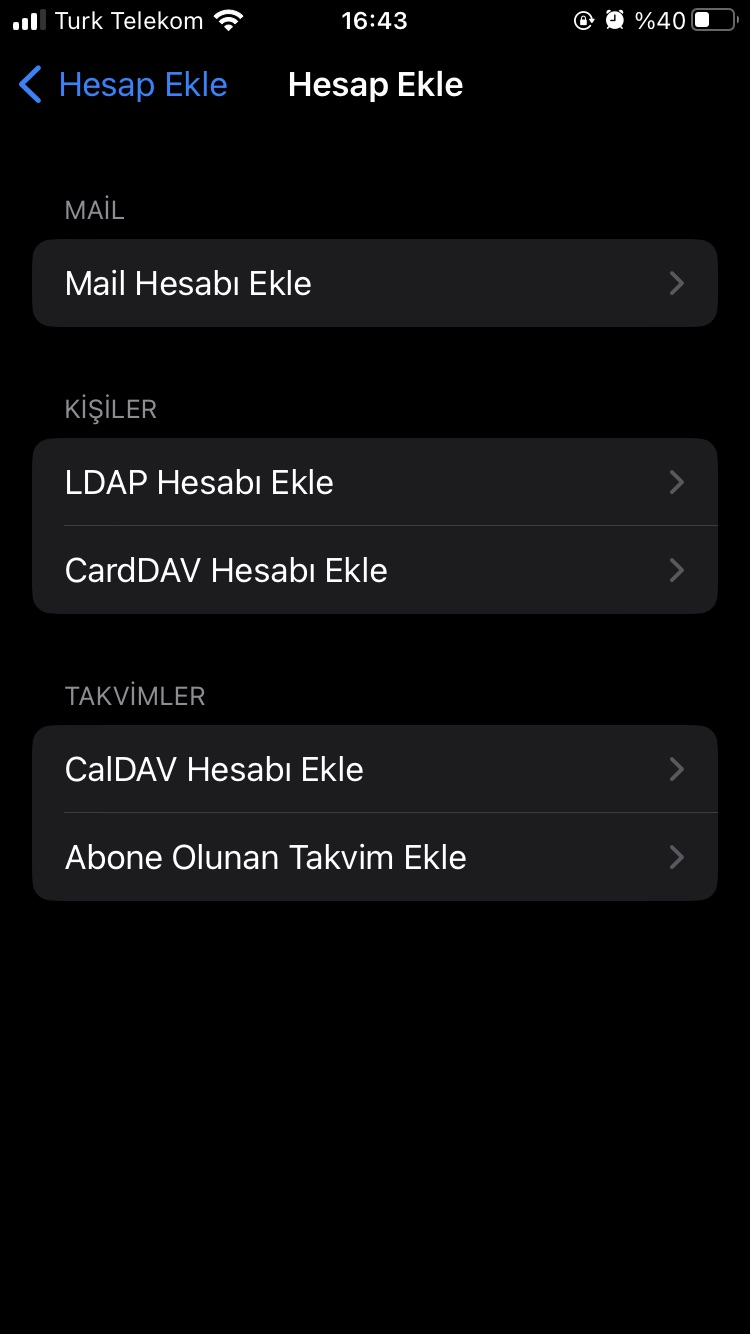Tap Abone Olunan Takvim Ekle
The height and width of the screenshot is (1334, 750).
click(x=375, y=857)
